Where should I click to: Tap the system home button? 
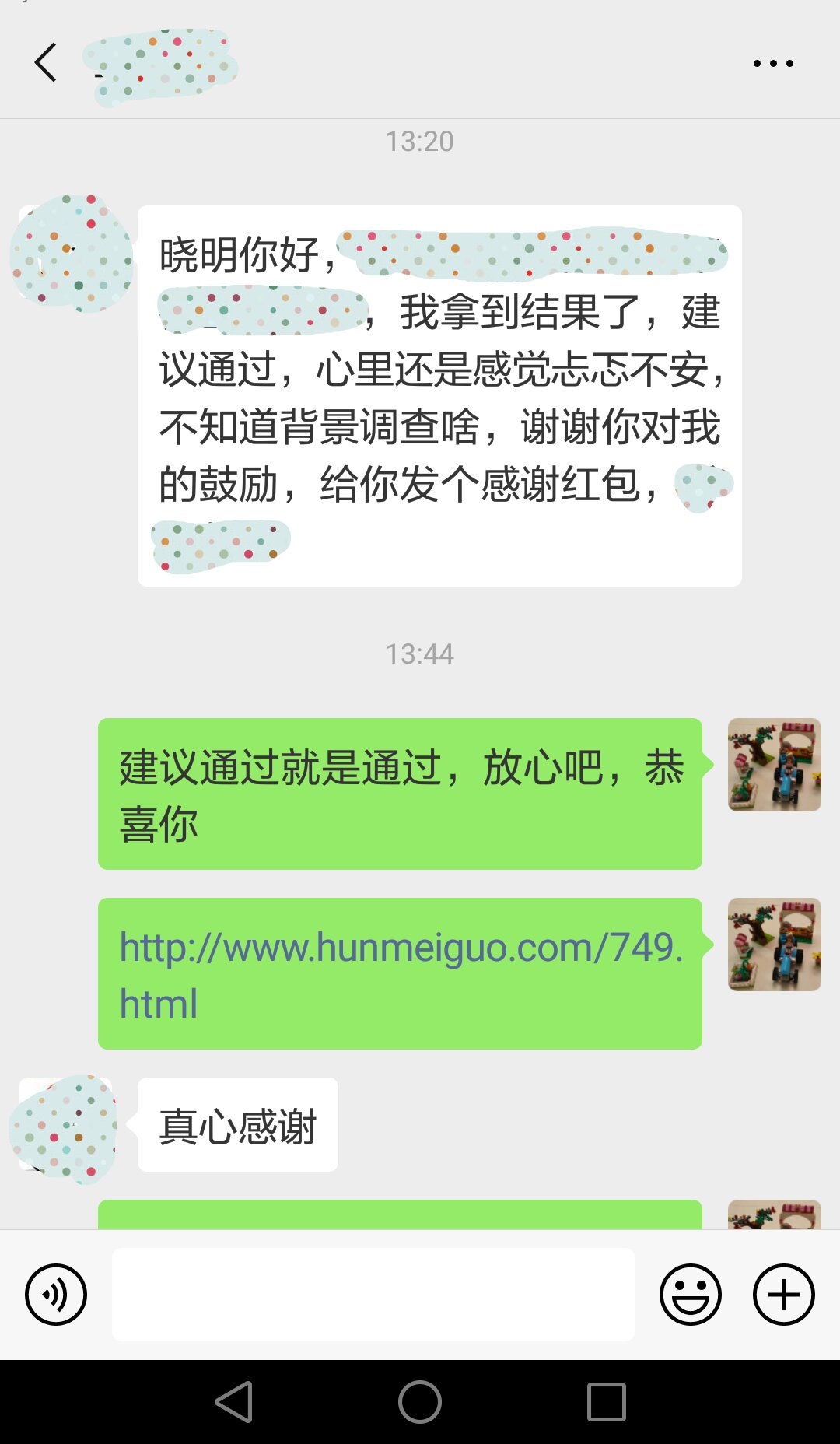point(420,1402)
